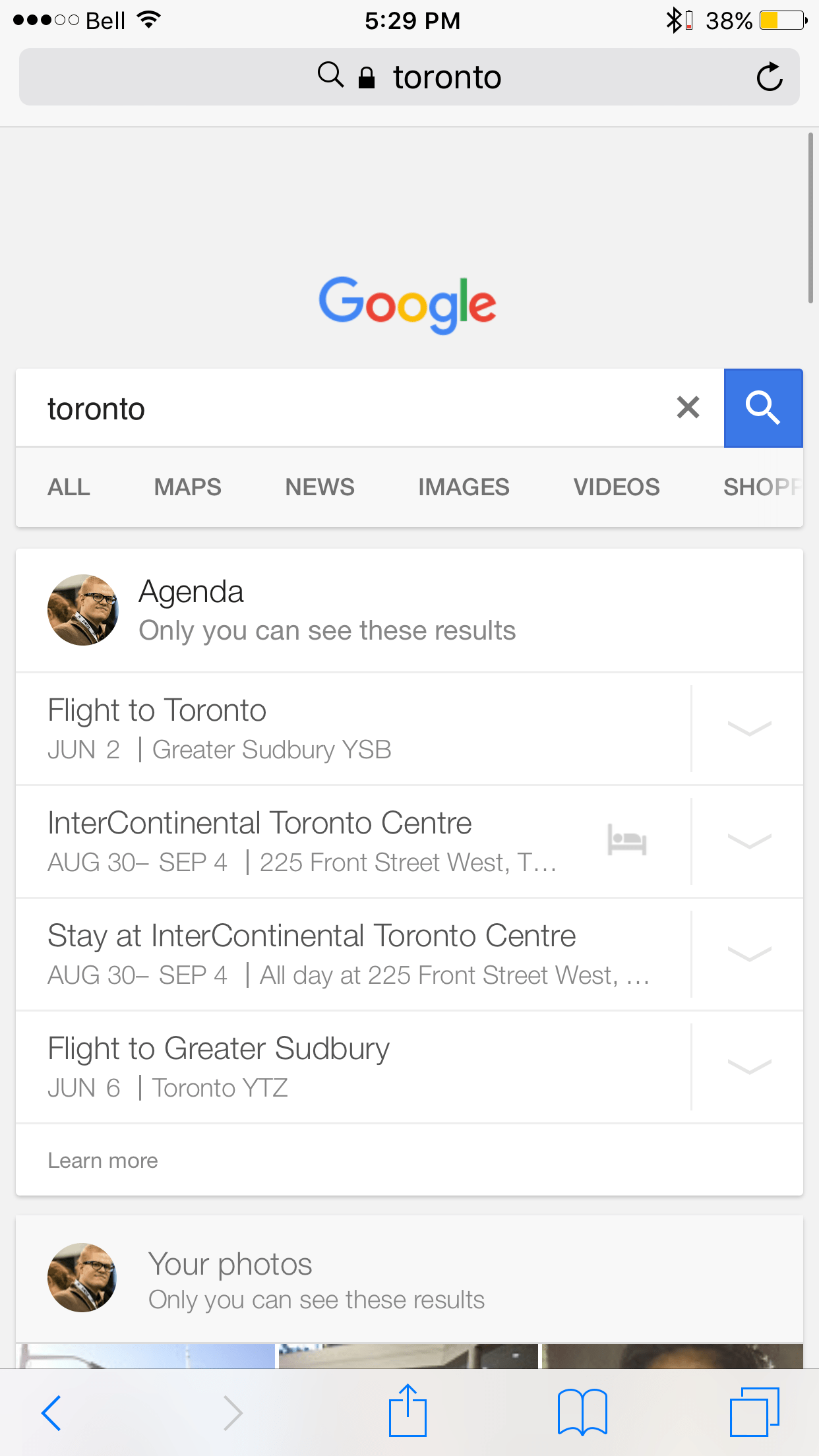Clear the toronto search text

pyautogui.click(x=688, y=408)
